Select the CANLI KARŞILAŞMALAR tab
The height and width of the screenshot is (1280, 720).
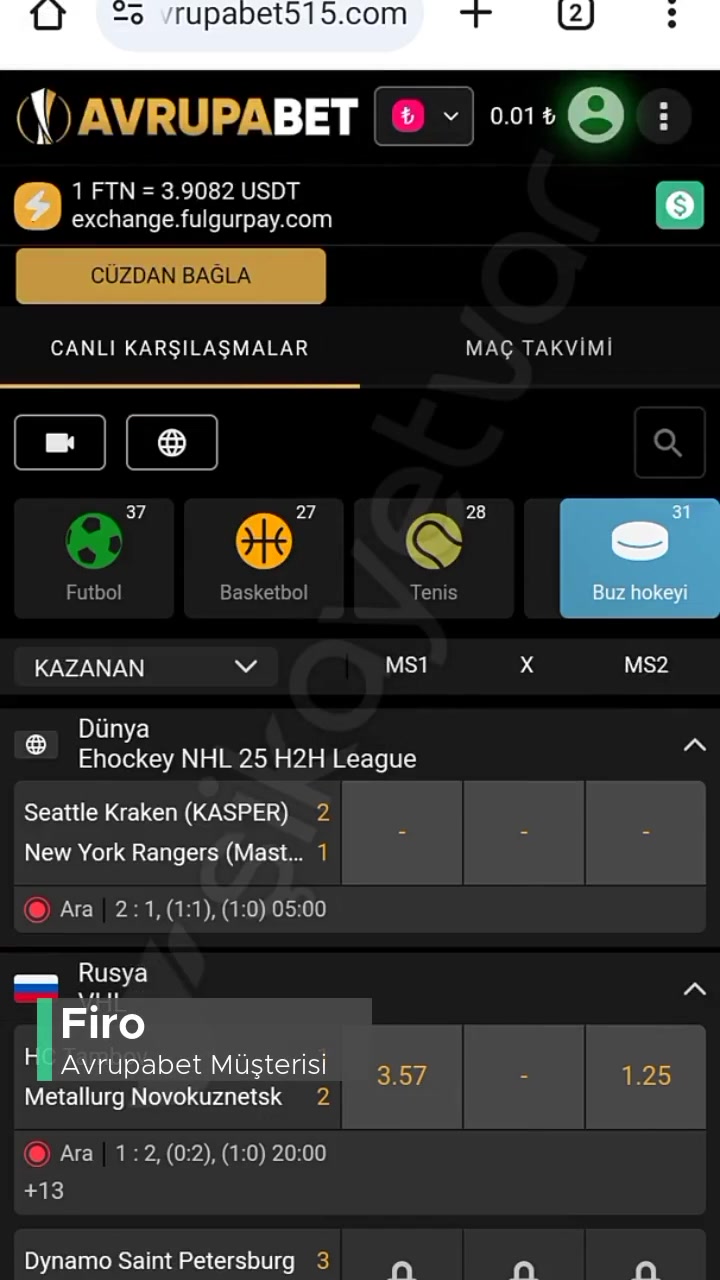coord(179,348)
